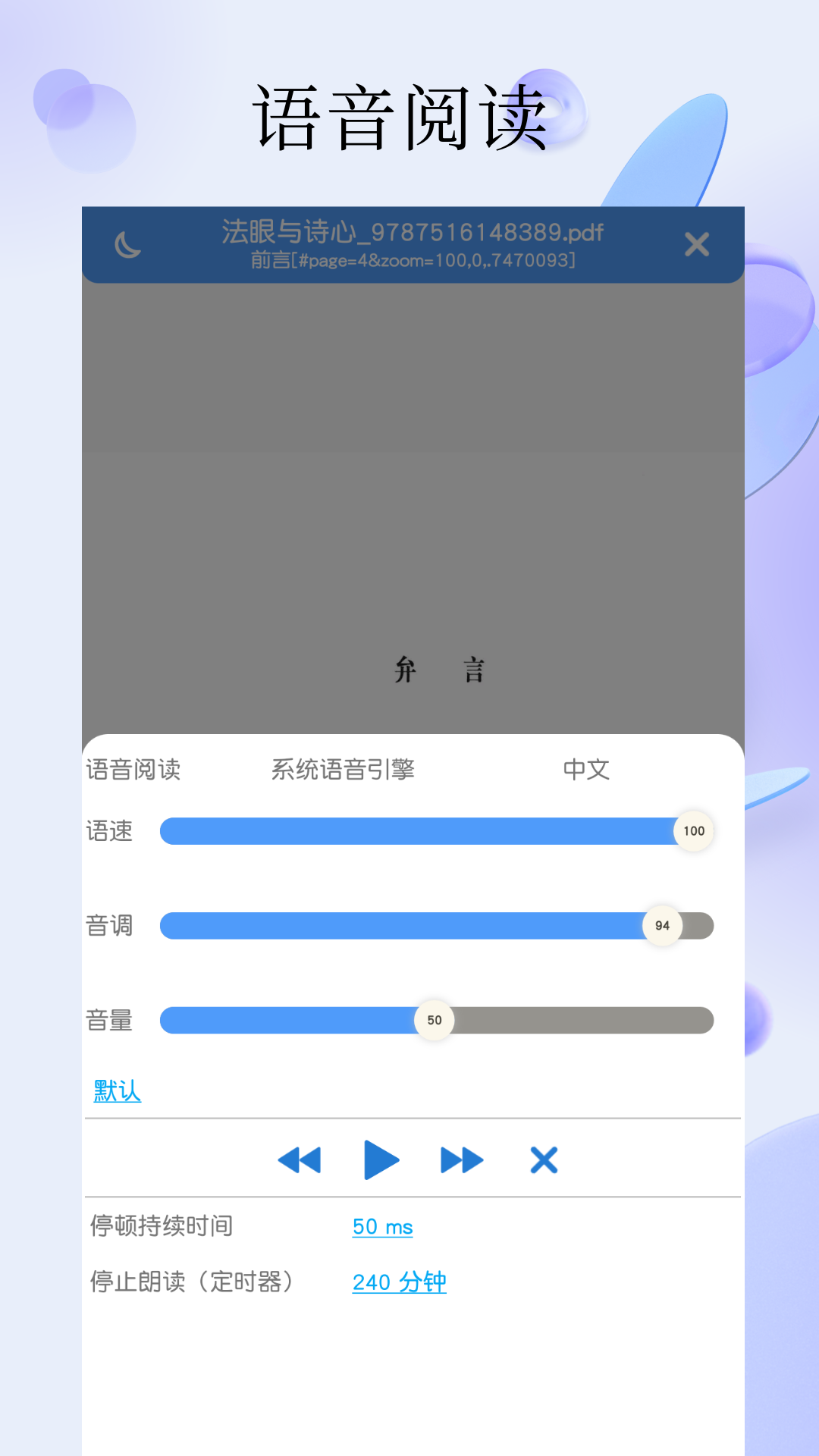Screen dimensions: 819x1456
Task: Tap the play icon to start reading
Action: click(x=381, y=1159)
